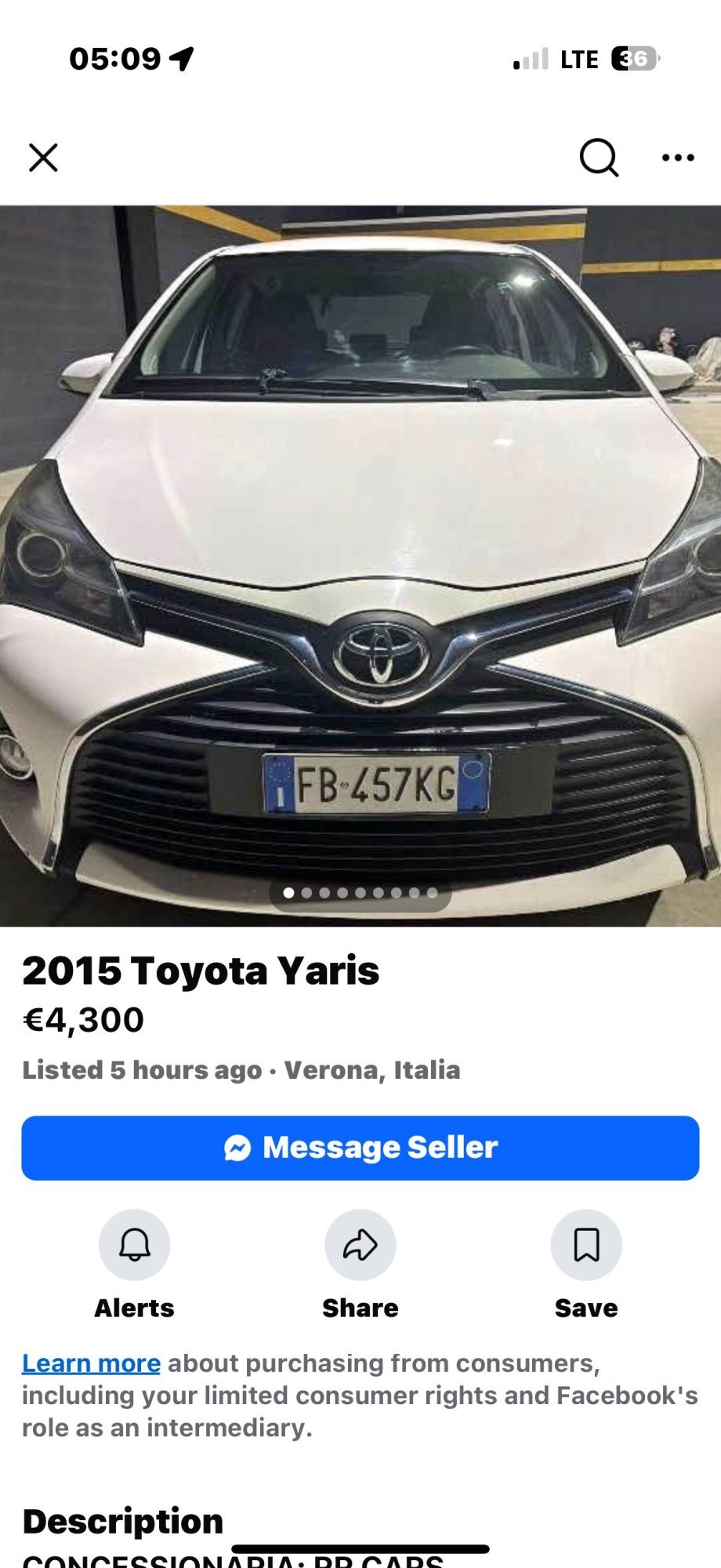The image size is (721, 1568).
Task: Tap the main car photo
Action: coord(360,549)
